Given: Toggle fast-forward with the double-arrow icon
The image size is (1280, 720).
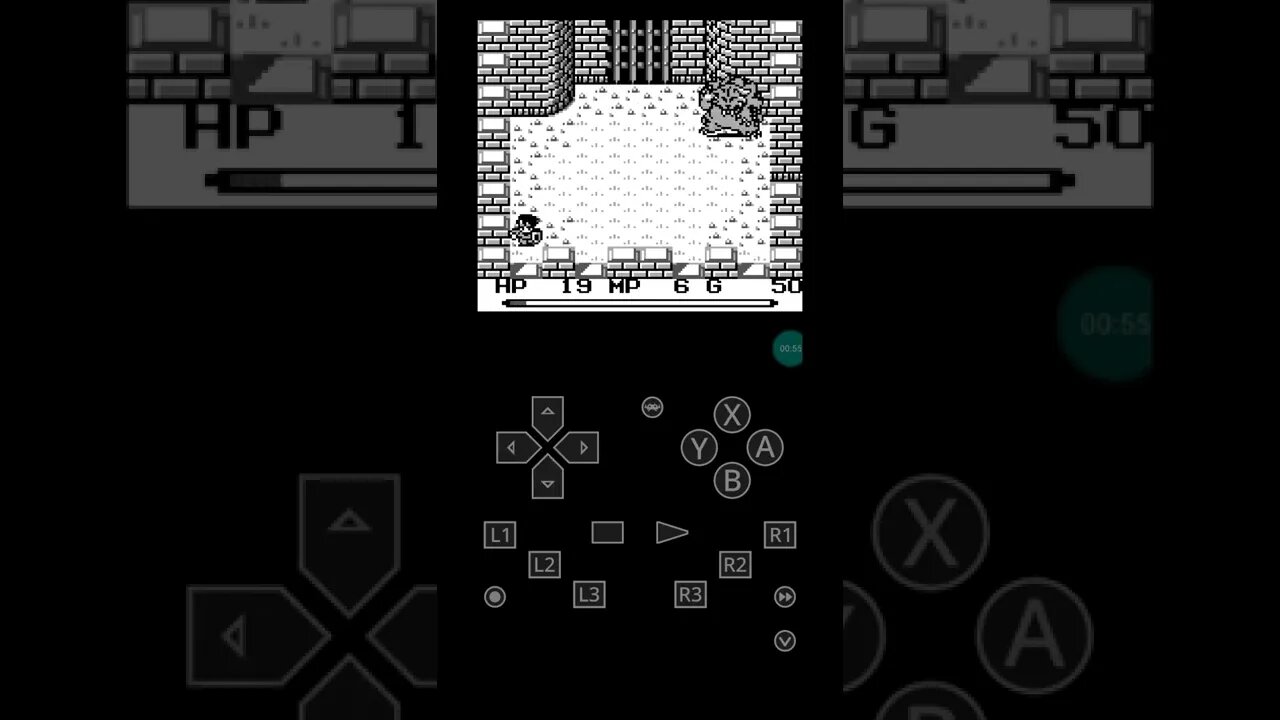Looking at the screenshot, I should 785,597.
